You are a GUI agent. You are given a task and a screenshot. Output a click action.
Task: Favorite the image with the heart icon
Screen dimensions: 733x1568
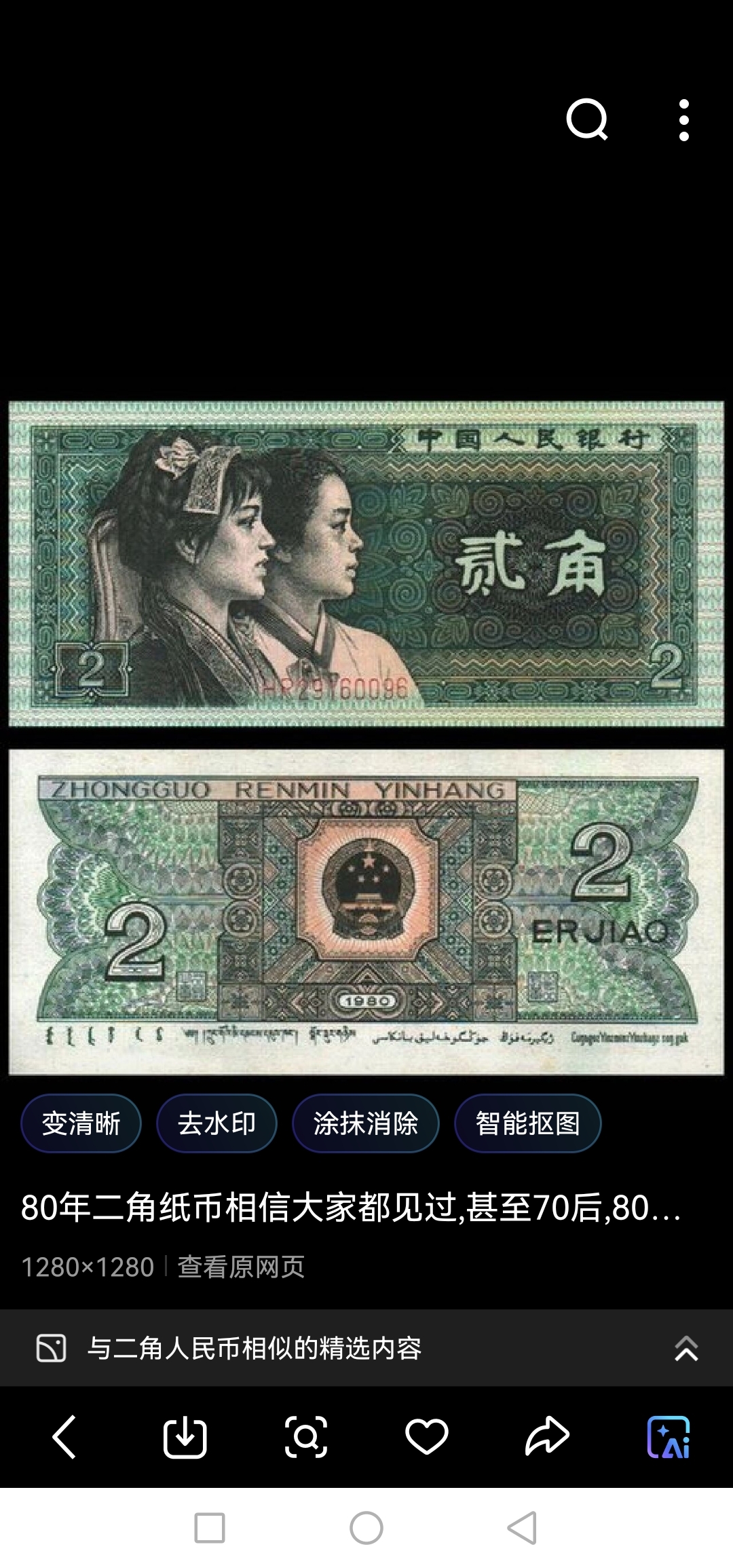(426, 1436)
